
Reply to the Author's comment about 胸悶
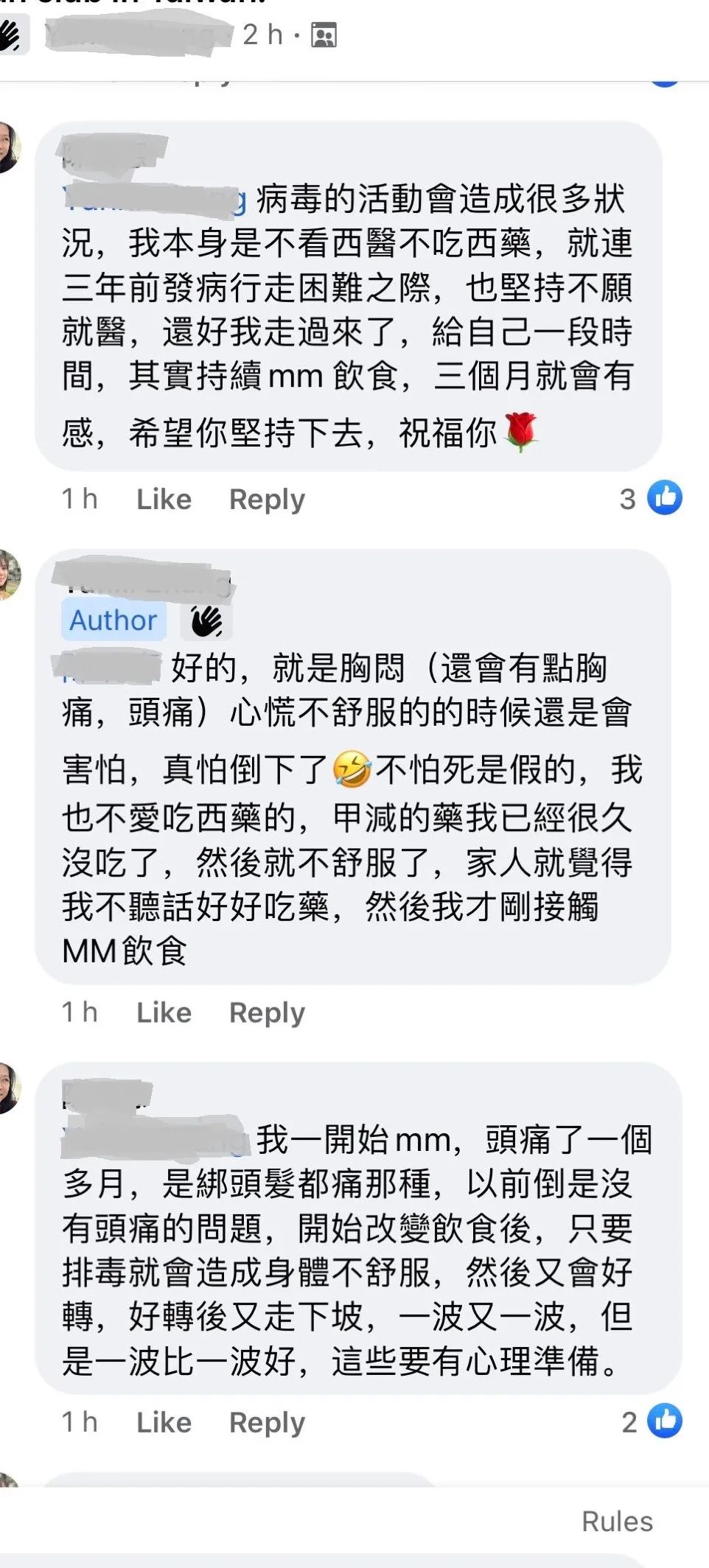coord(267,1013)
